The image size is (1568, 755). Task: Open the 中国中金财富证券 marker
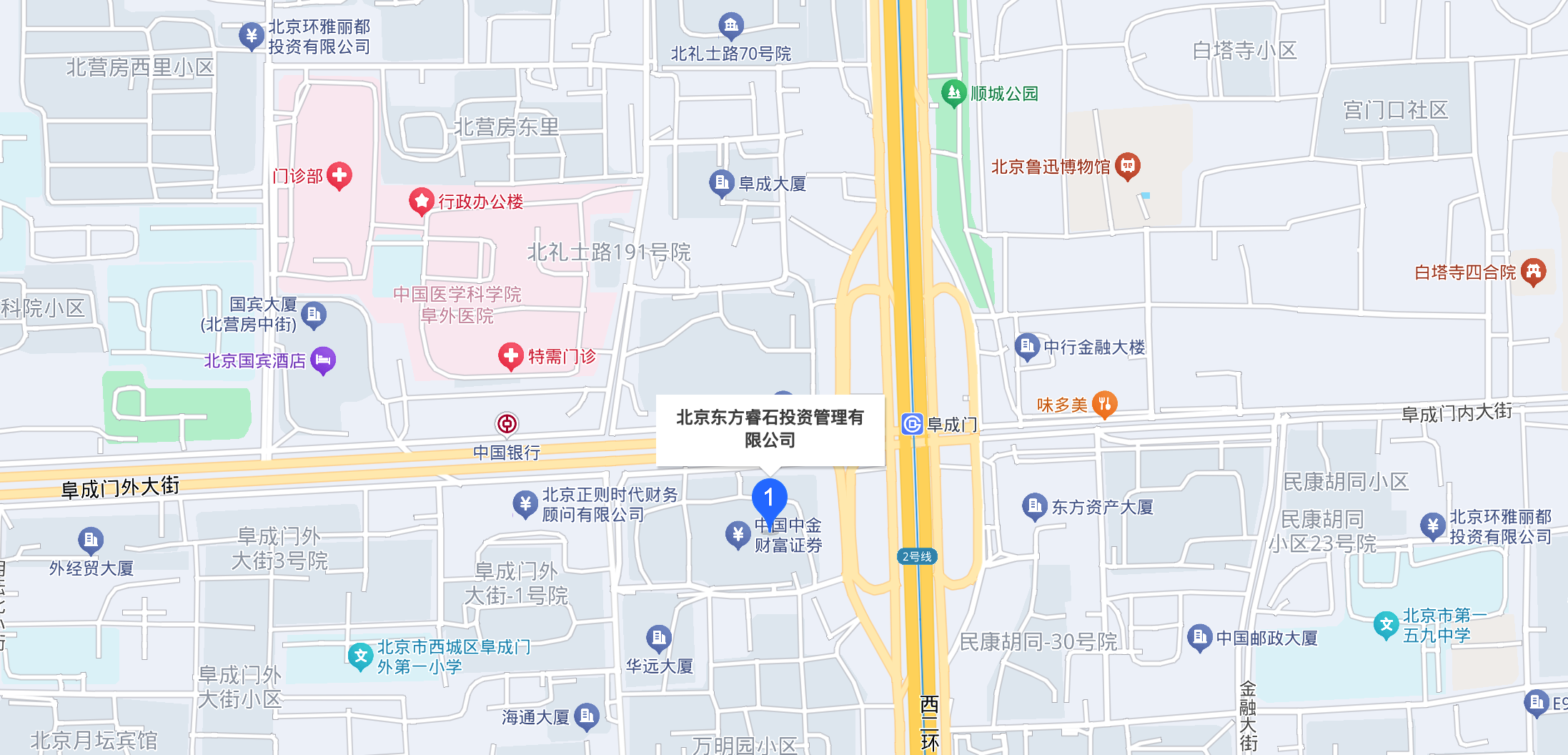(x=738, y=535)
